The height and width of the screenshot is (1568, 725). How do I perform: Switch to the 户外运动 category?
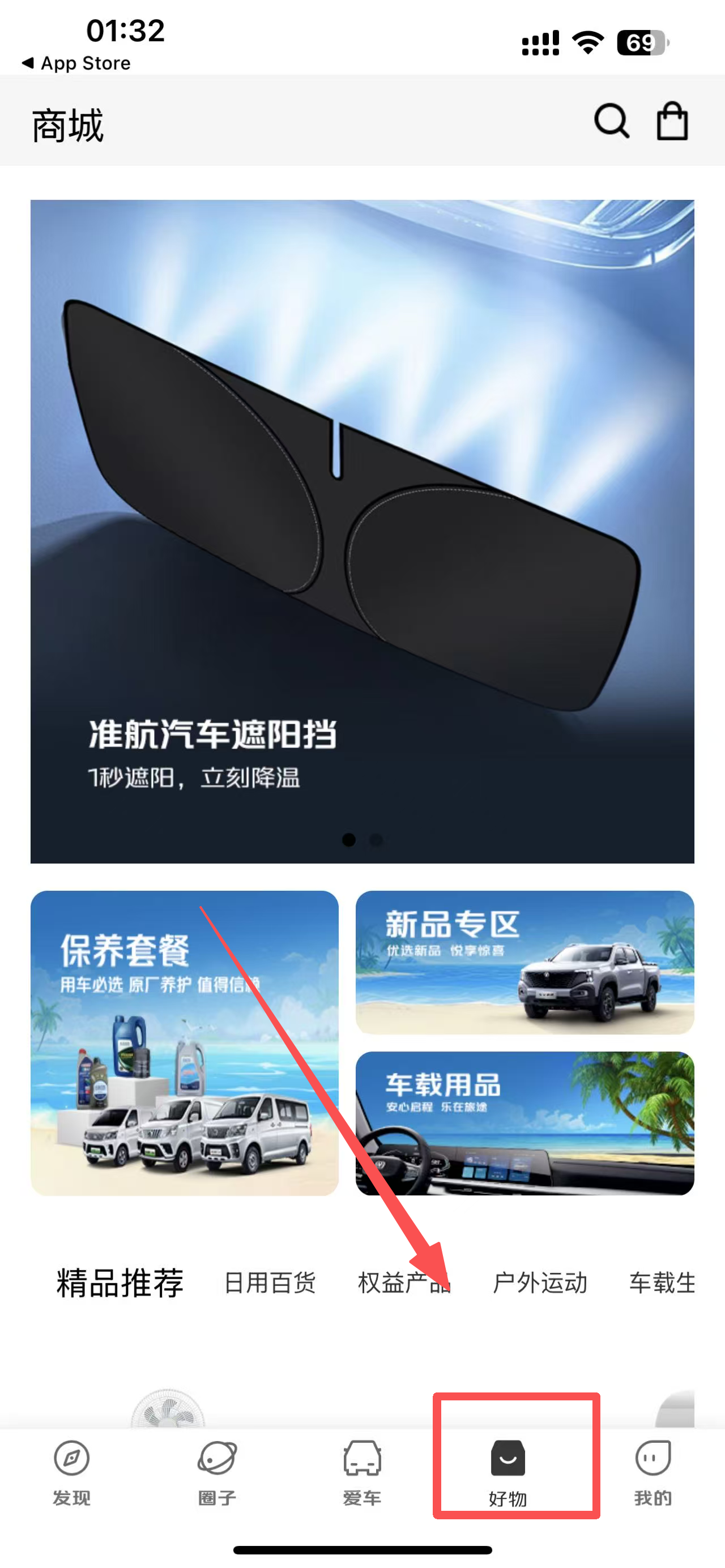point(539,1283)
